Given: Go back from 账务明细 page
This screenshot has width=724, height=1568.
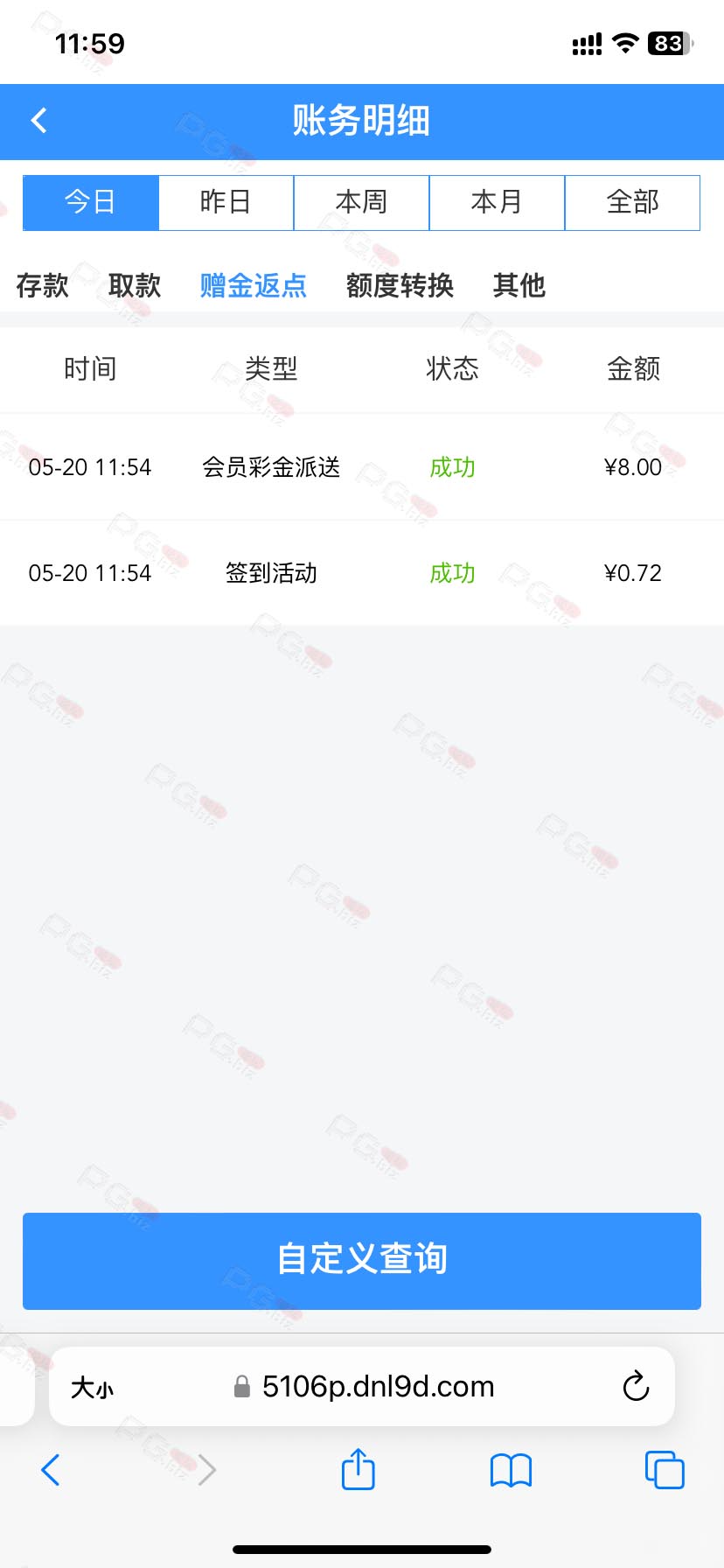Looking at the screenshot, I should coord(39,121).
